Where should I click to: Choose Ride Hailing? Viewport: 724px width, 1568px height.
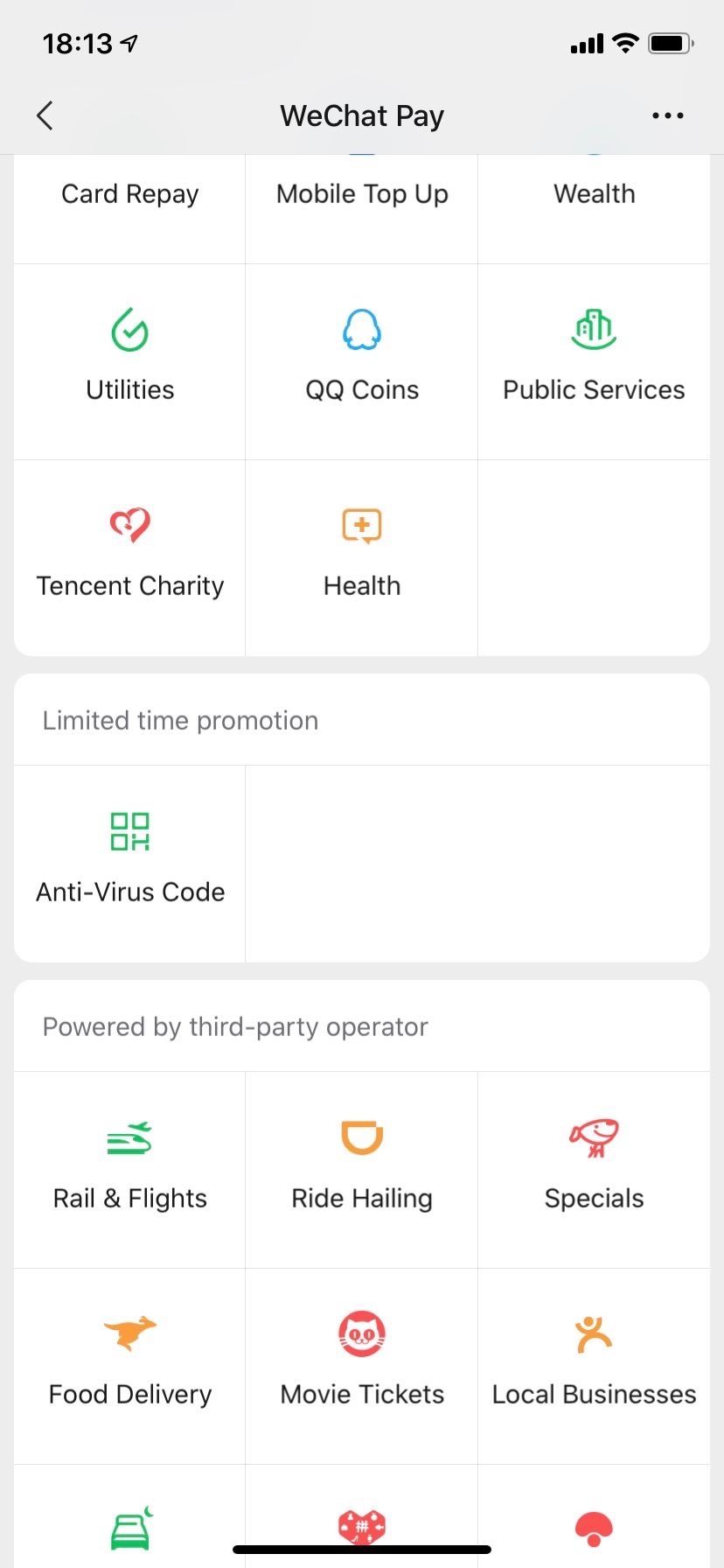click(x=362, y=1170)
